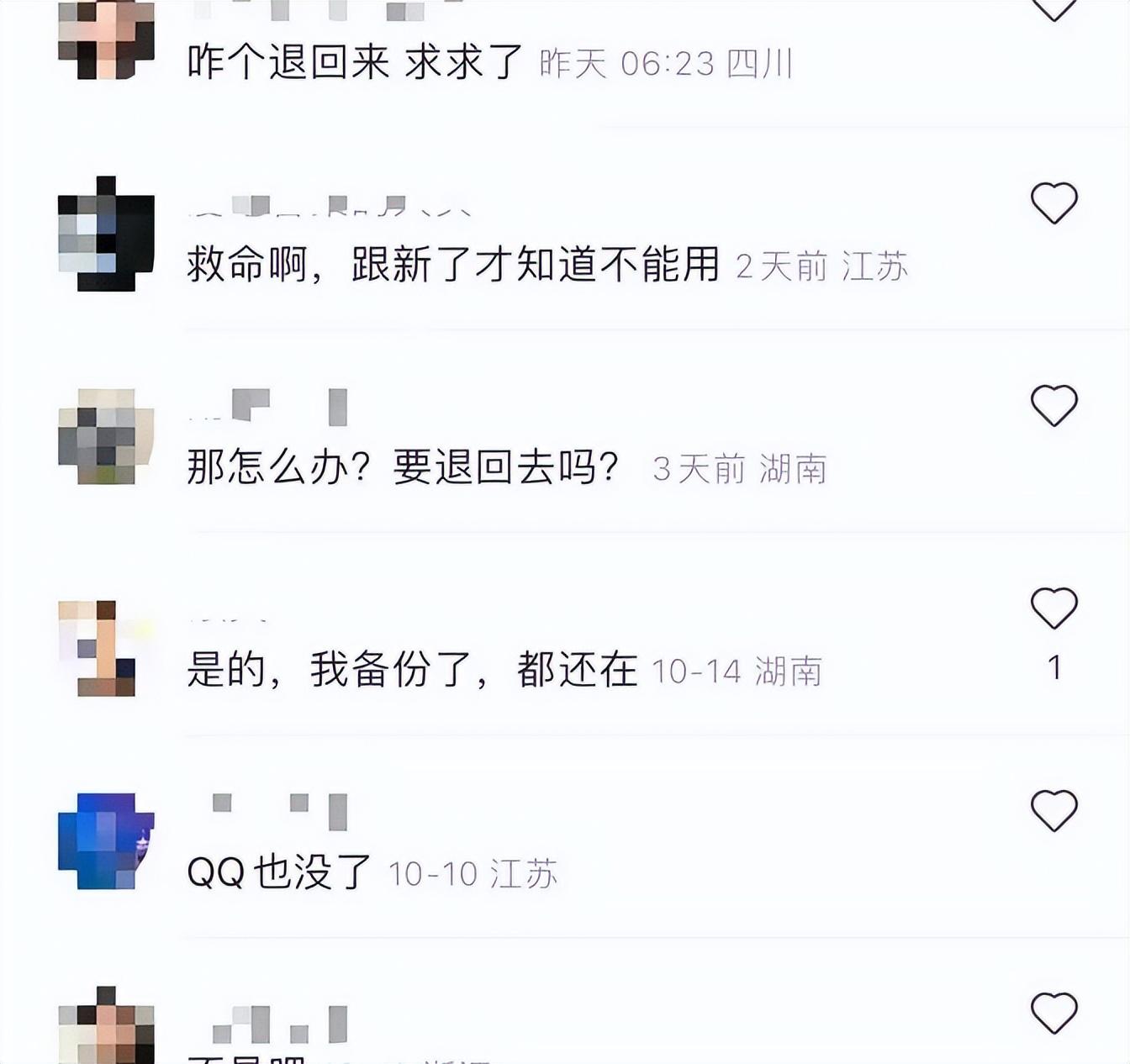Open blue avatar of 'QQ也没了' commenter
The image size is (1130, 1064).
point(106,841)
